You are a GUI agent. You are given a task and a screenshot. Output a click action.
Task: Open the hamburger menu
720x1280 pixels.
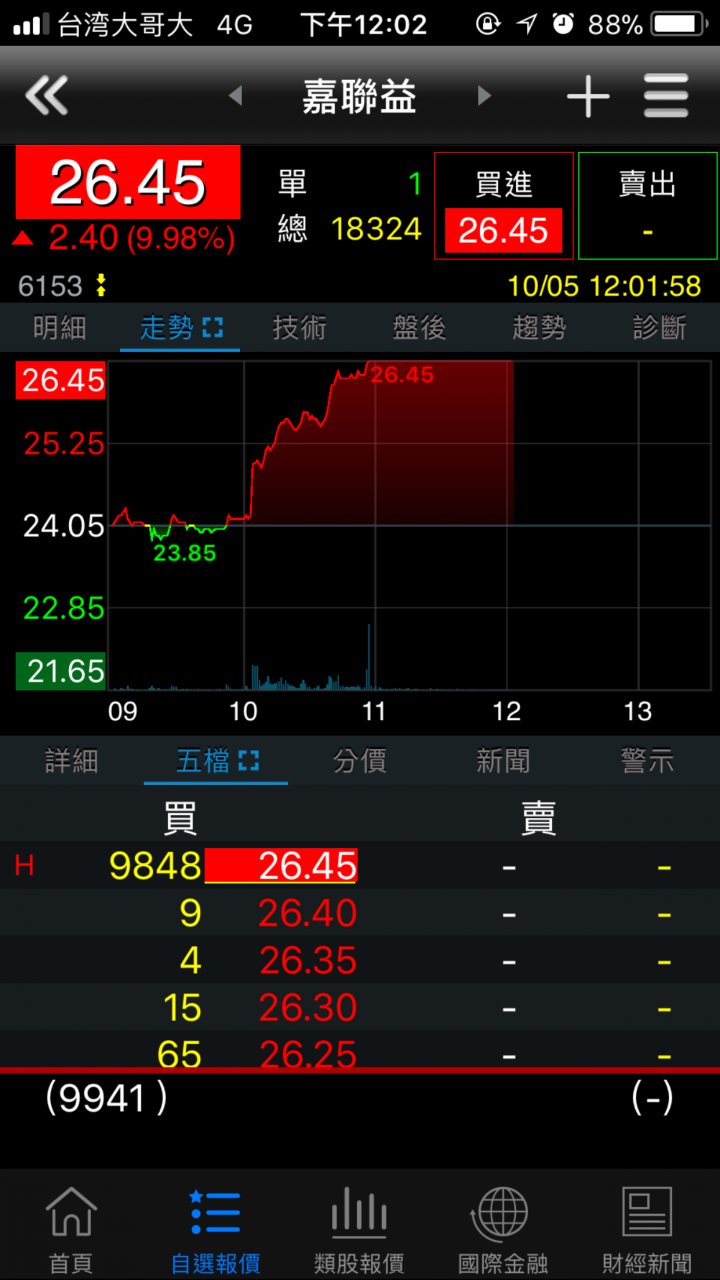[666, 97]
